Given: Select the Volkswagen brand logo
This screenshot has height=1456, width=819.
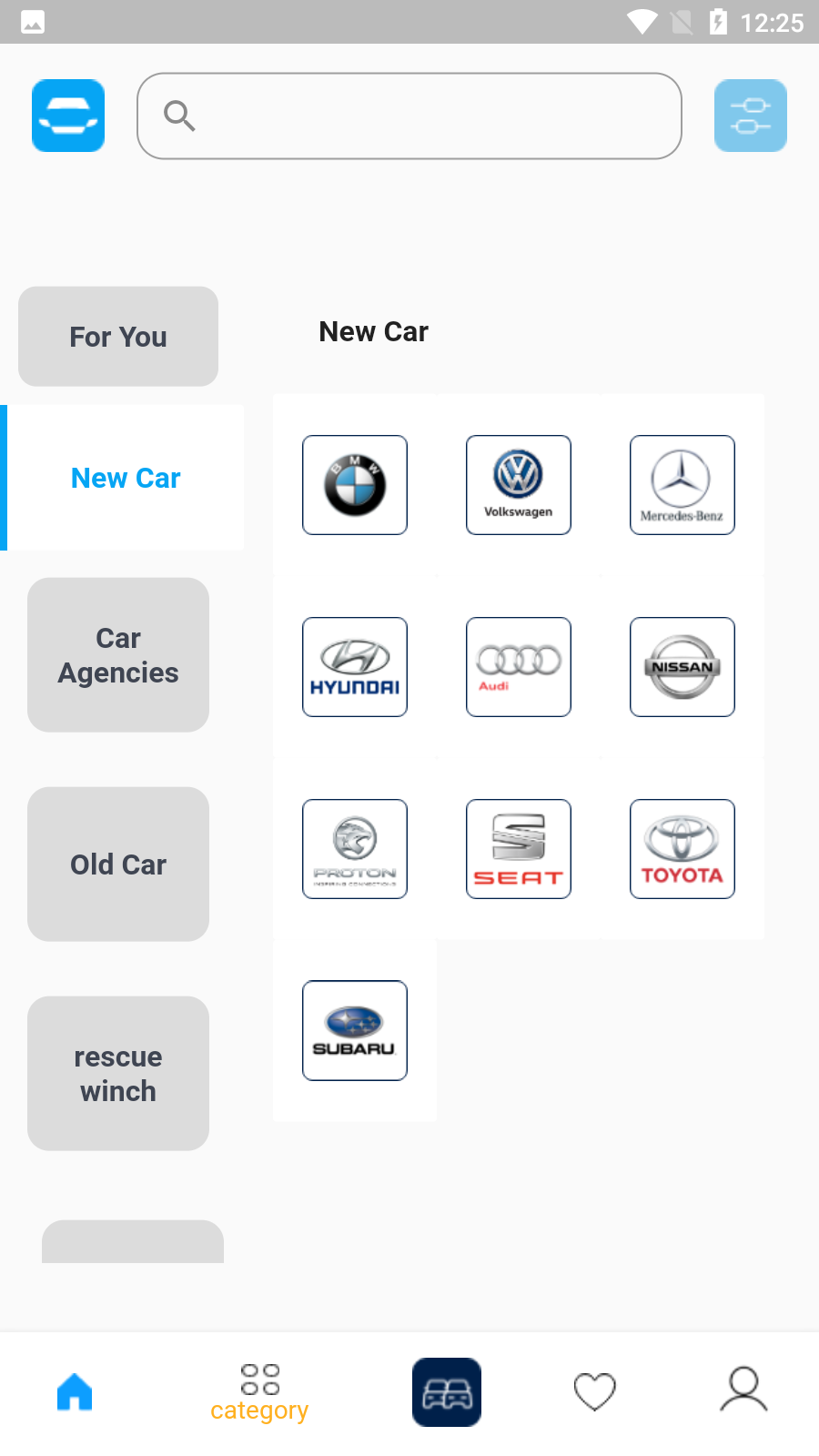Looking at the screenshot, I should pos(518,484).
